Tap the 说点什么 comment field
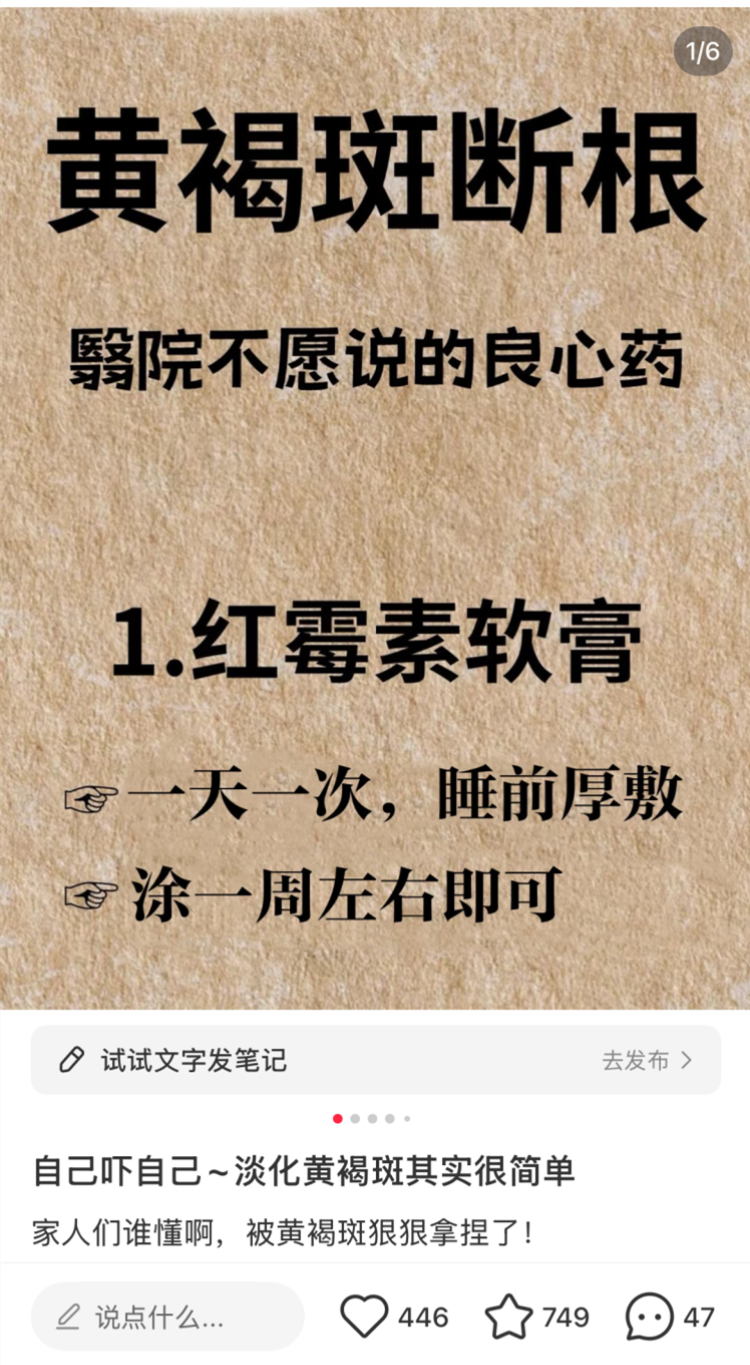Image resolution: width=750 pixels, height=1365 pixels. pyautogui.click(x=168, y=1317)
